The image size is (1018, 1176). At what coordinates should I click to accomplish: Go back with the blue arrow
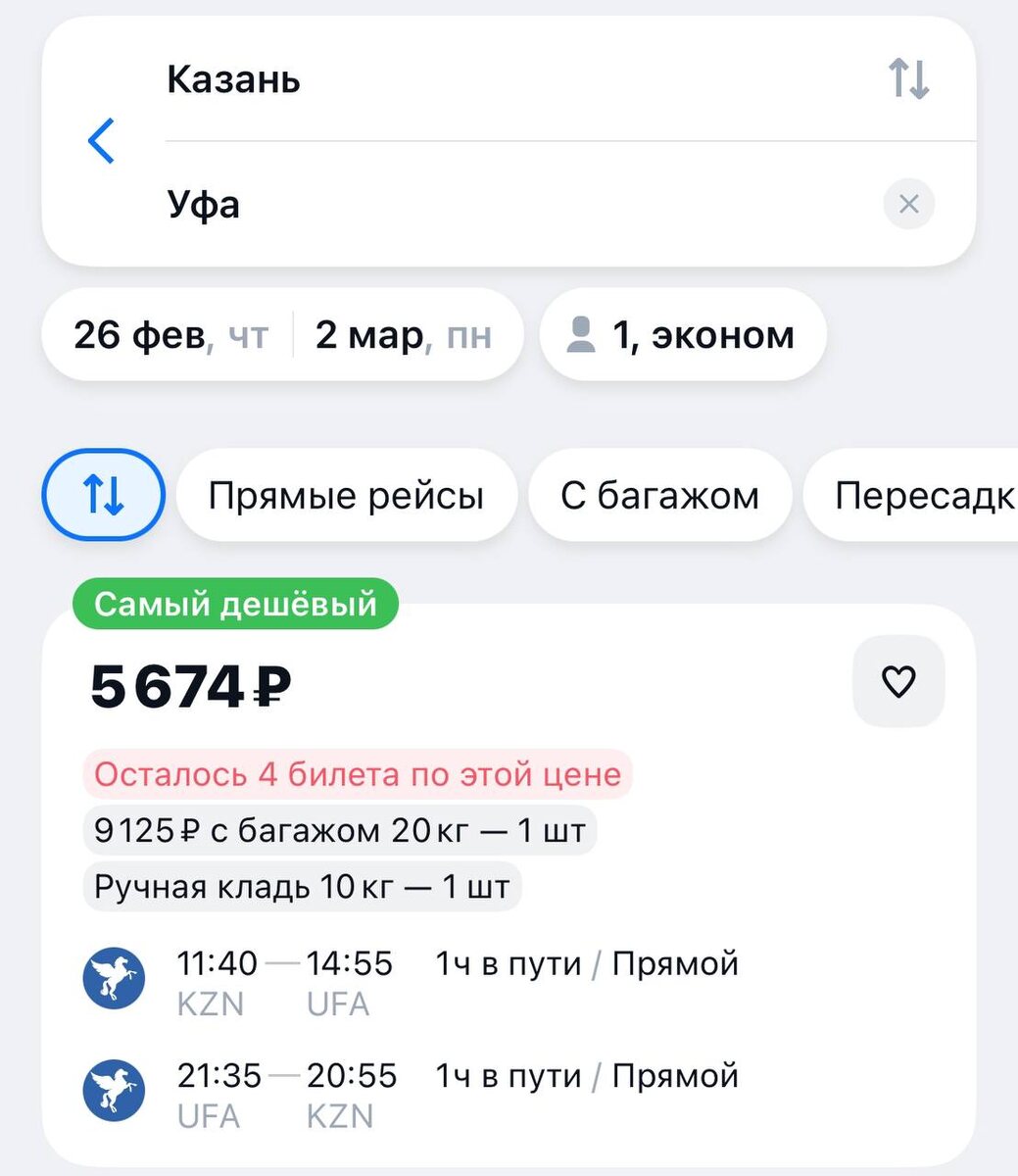[101, 140]
